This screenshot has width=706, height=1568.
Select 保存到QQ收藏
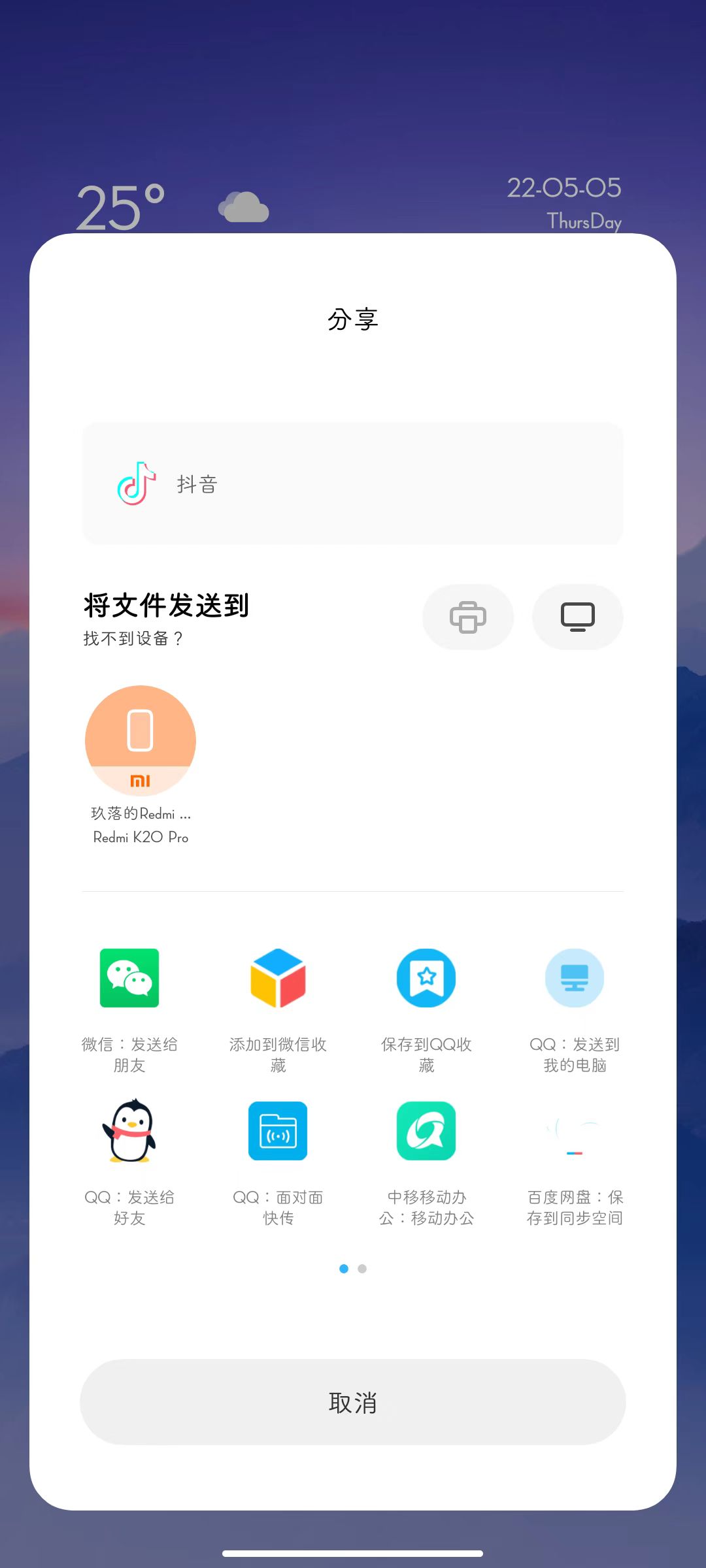[x=426, y=978]
